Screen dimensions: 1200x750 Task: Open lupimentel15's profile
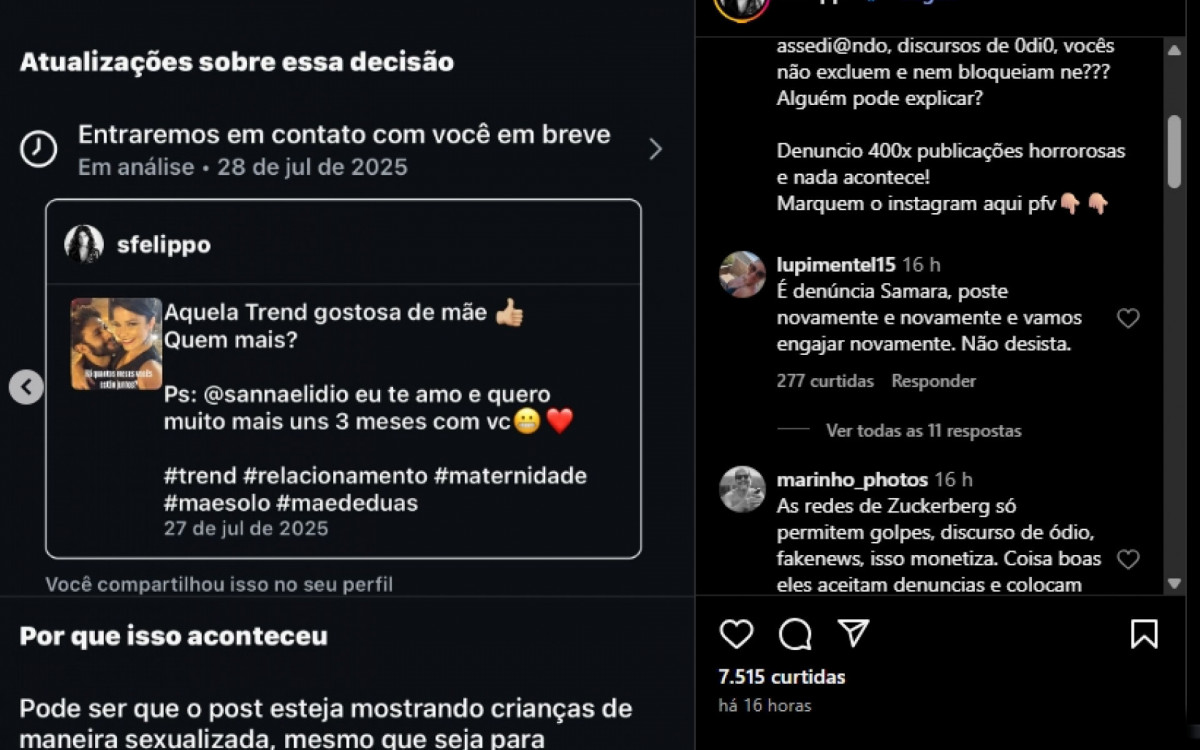pos(836,265)
